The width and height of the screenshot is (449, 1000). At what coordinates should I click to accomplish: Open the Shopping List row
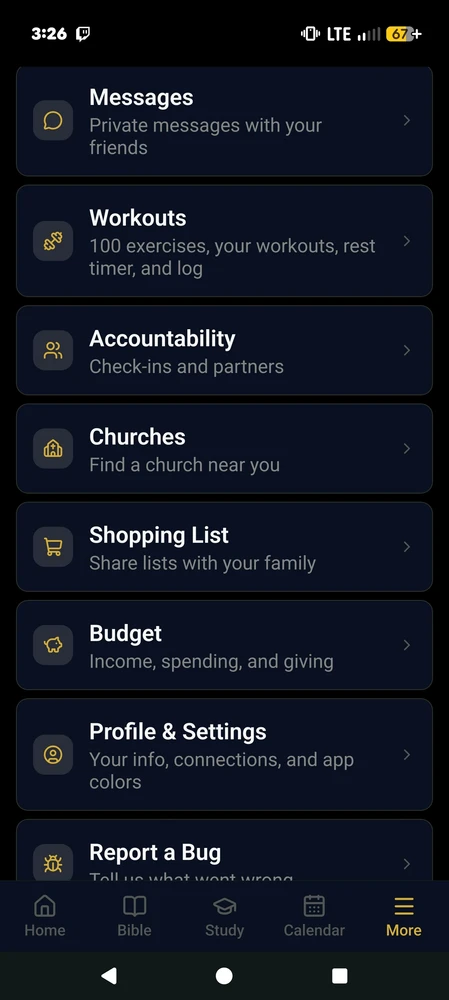click(224, 547)
